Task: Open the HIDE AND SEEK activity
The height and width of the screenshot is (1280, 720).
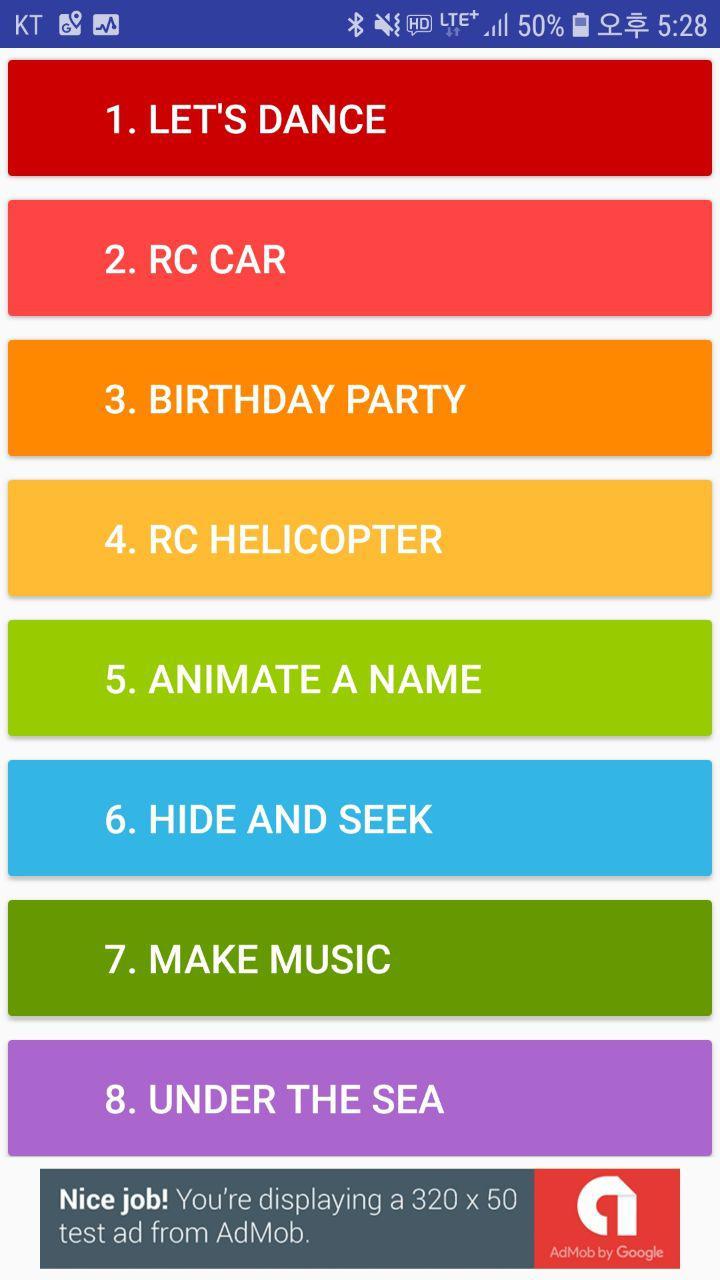Action: pyautogui.click(x=360, y=818)
